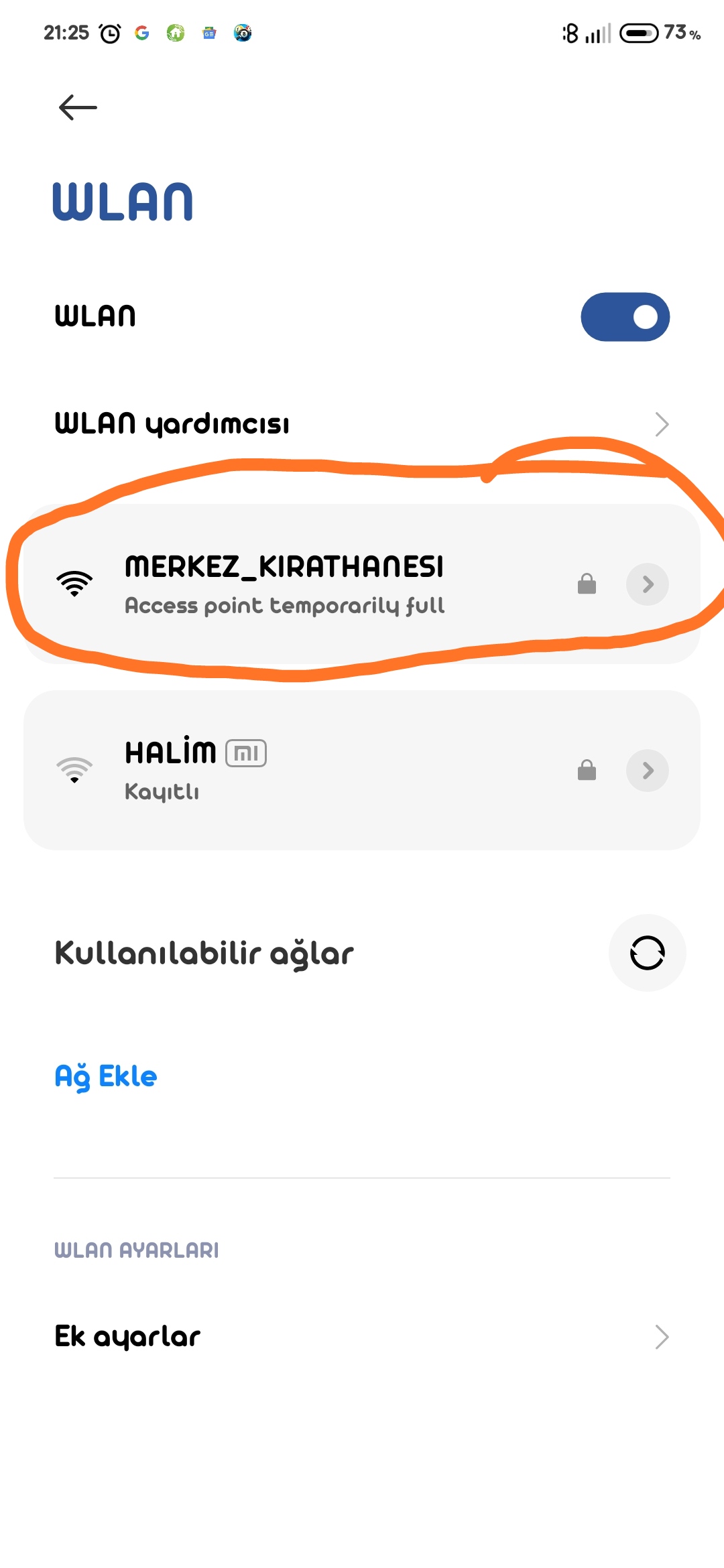This screenshot has width=724, height=1568.
Task: Open Ek ayarlar
Action: pos(362,1337)
